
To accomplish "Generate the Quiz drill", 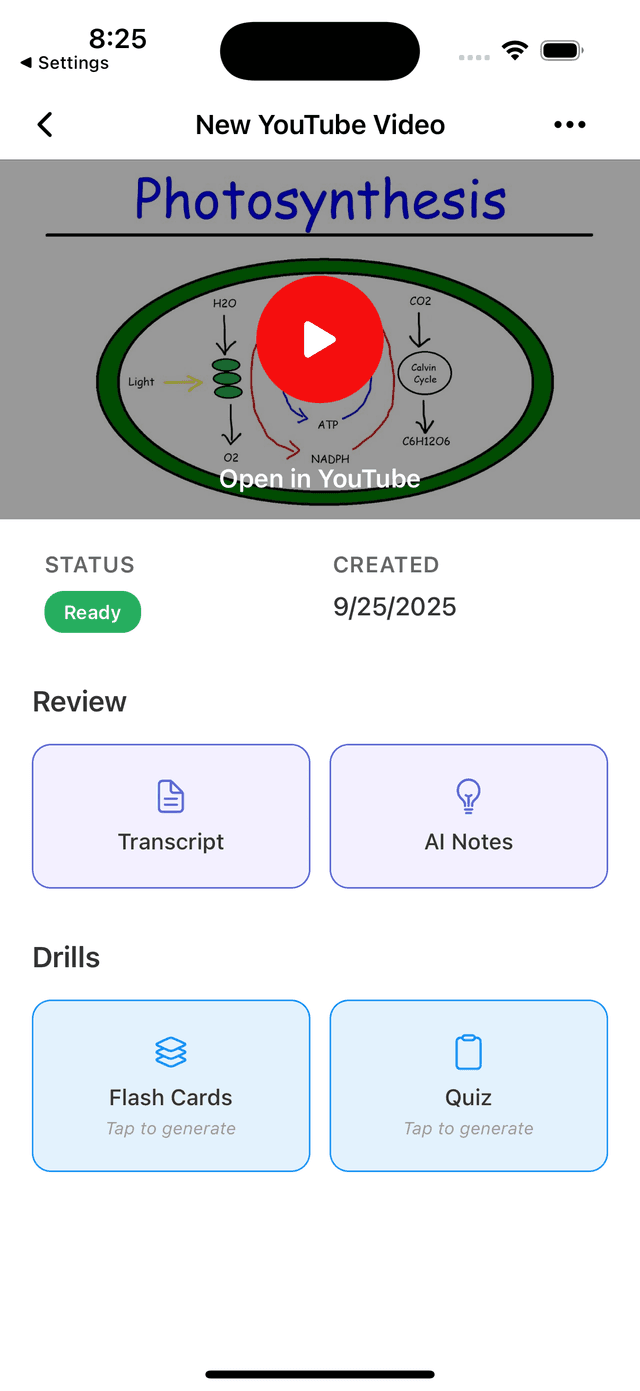I will point(468,1085).
